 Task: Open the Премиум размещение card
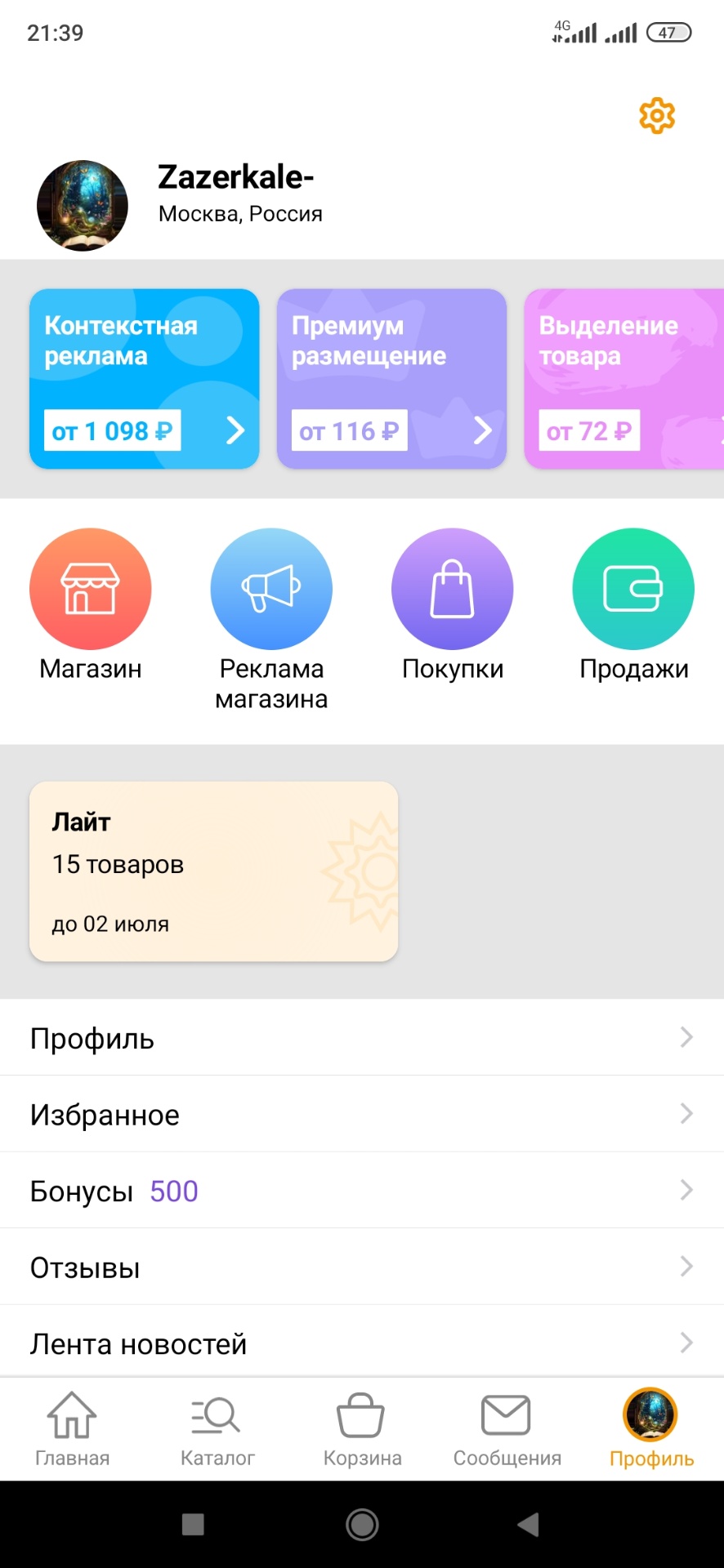391,379
